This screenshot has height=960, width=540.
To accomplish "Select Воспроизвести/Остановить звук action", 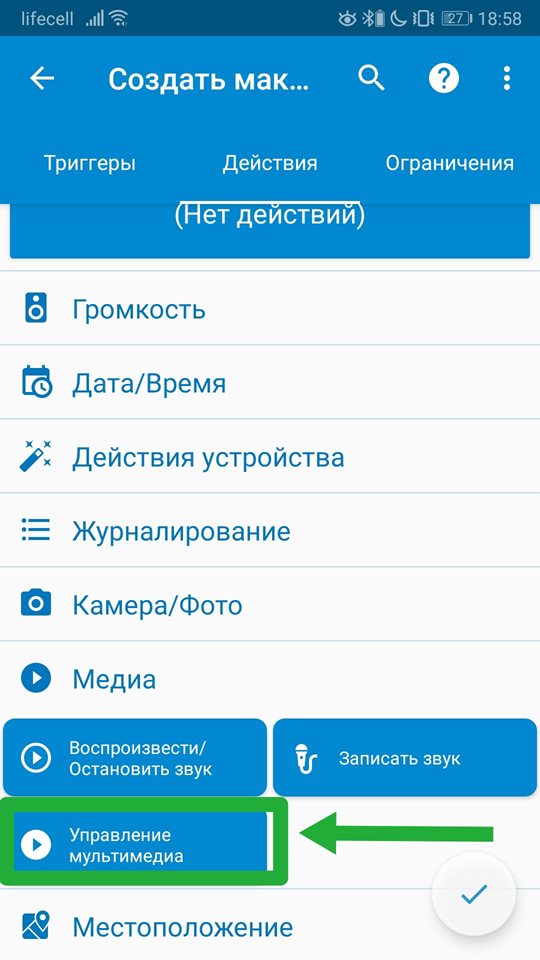I will click(x=135, y=757).
